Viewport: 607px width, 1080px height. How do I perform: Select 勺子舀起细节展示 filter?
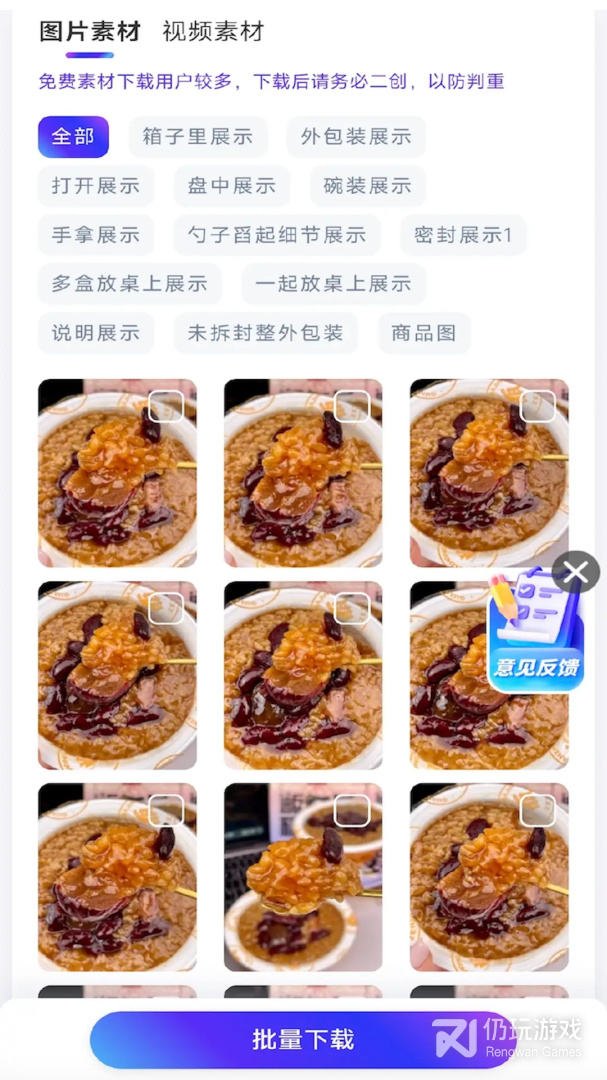277,235
